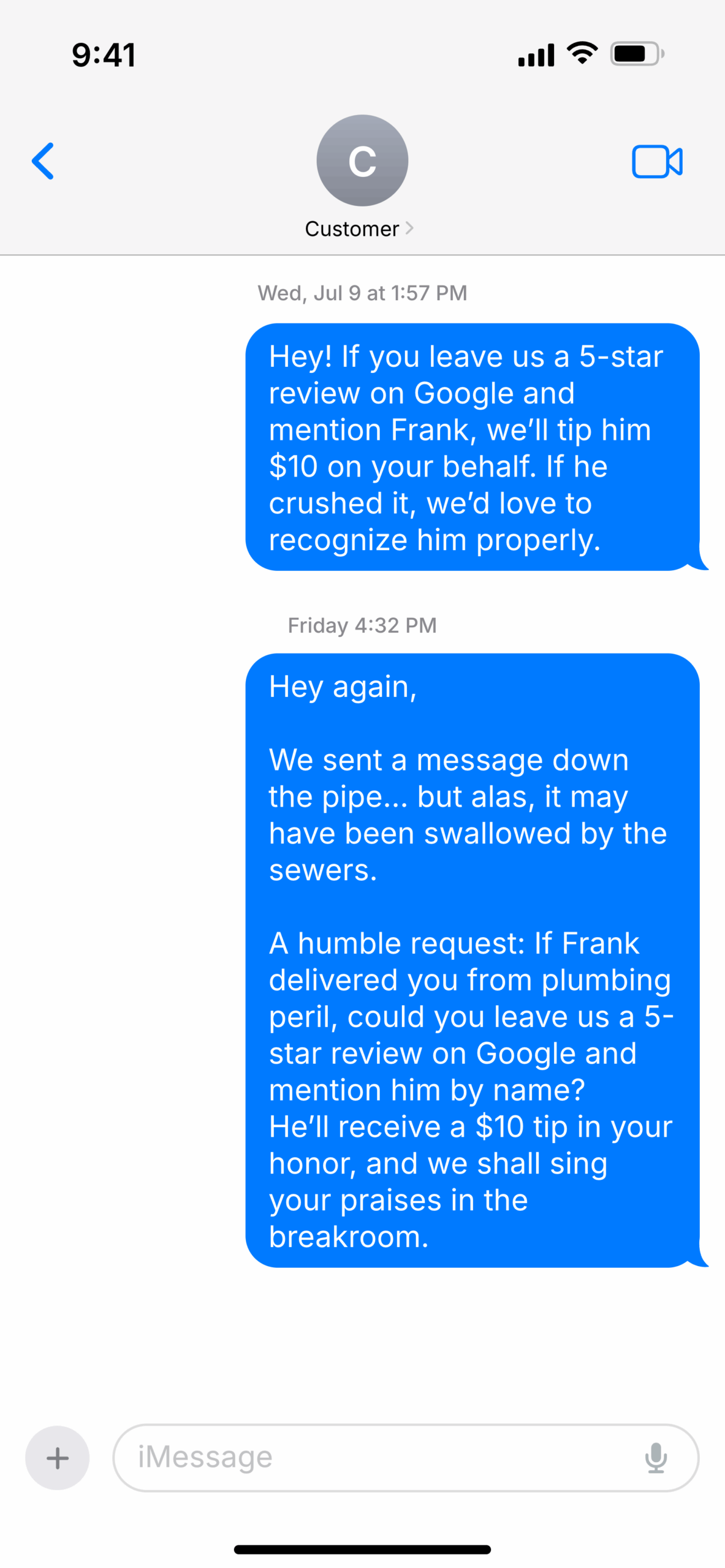Tap the Friday 4:32 PM date label
The image size is (725, 1568).
pyautogui.click(x=361, y=625)
